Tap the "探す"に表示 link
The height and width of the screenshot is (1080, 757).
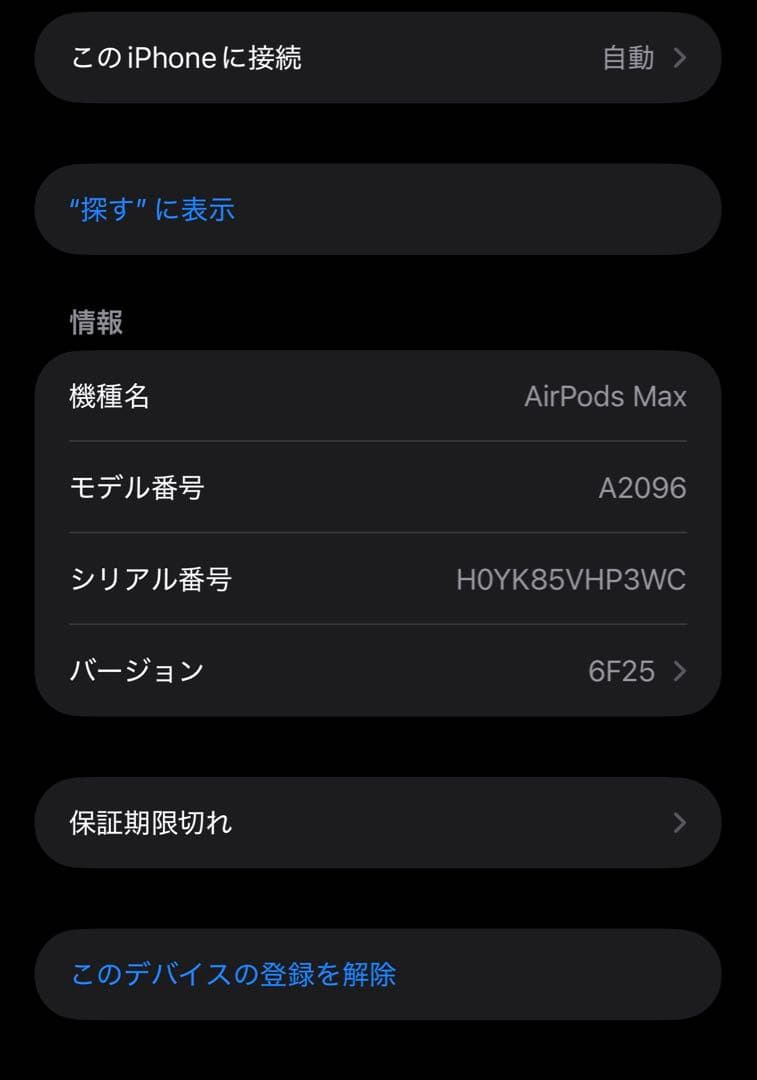coord(152,210)
